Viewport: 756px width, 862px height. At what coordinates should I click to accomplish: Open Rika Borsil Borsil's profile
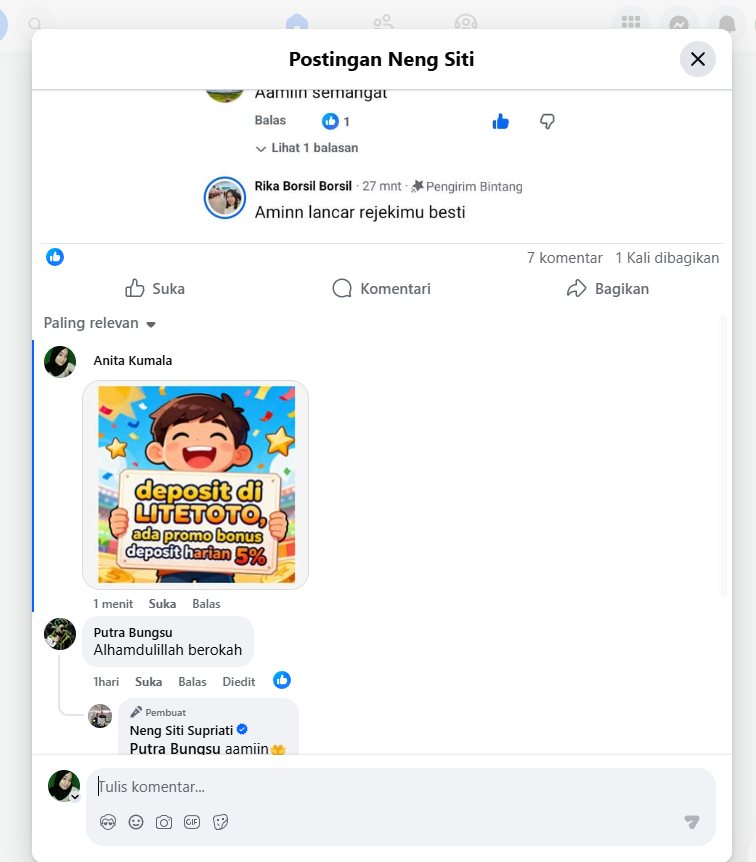click(303, 186)
